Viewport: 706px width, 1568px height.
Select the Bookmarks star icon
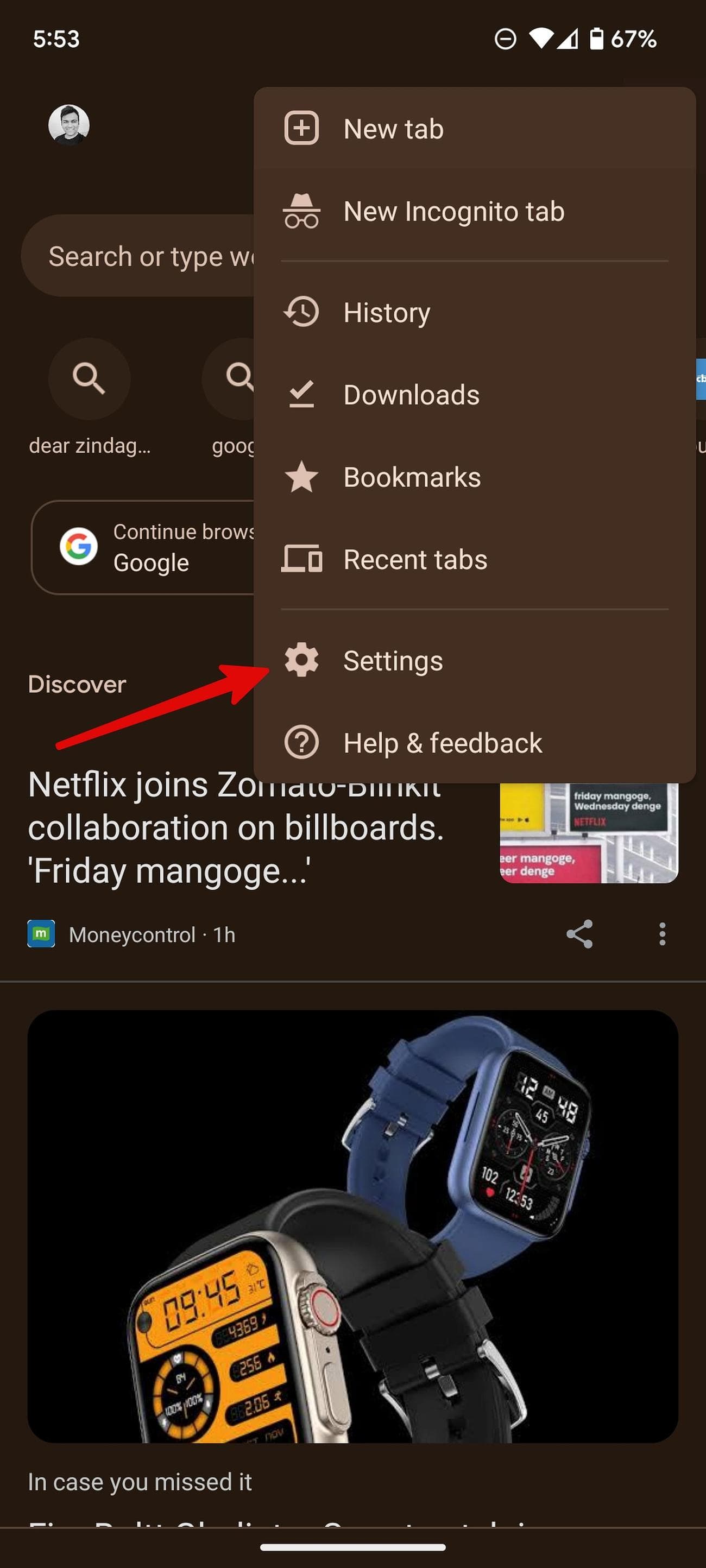point(301,477)
